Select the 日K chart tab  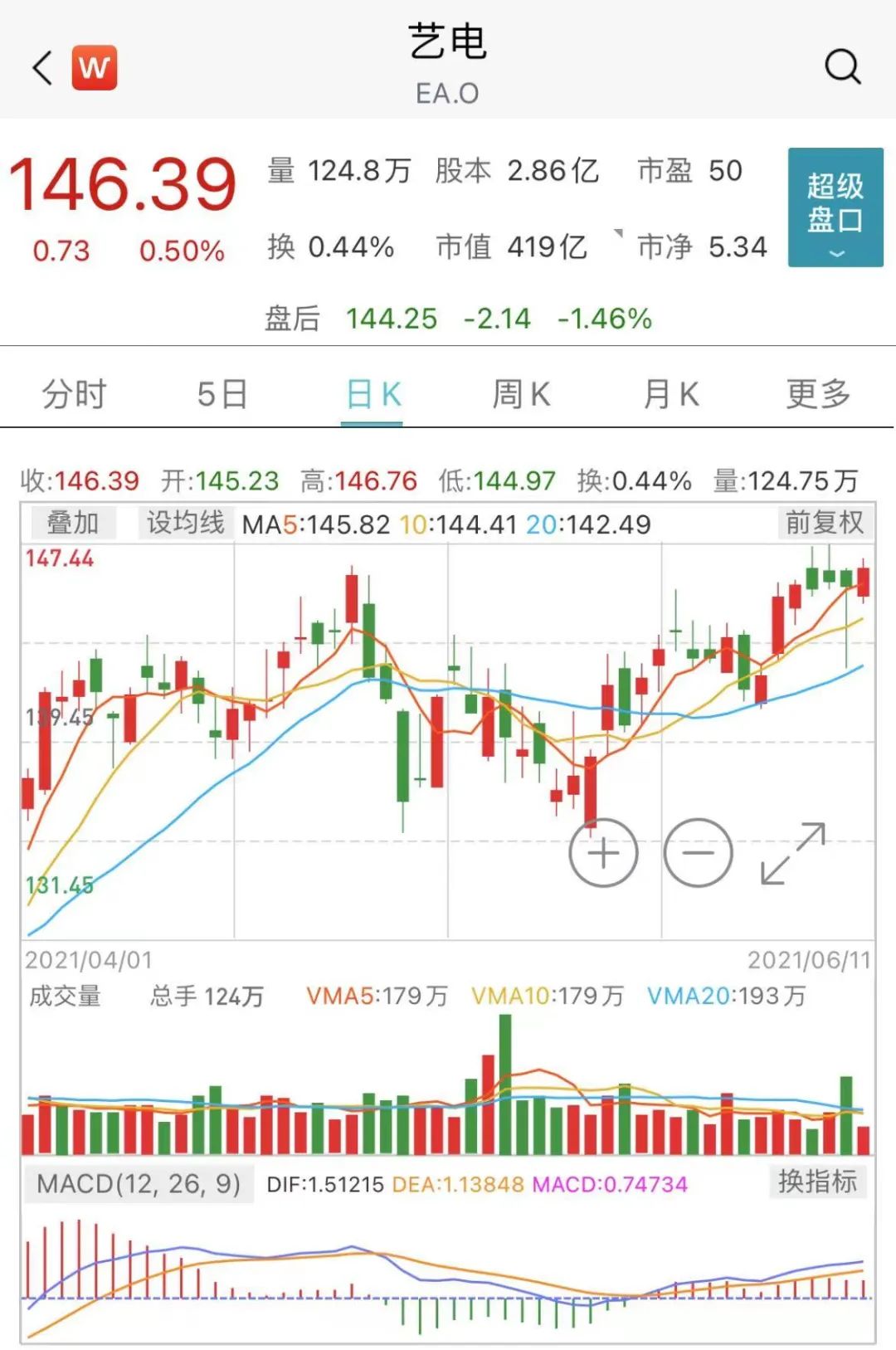pyautogui.click(x=373, y=394)
